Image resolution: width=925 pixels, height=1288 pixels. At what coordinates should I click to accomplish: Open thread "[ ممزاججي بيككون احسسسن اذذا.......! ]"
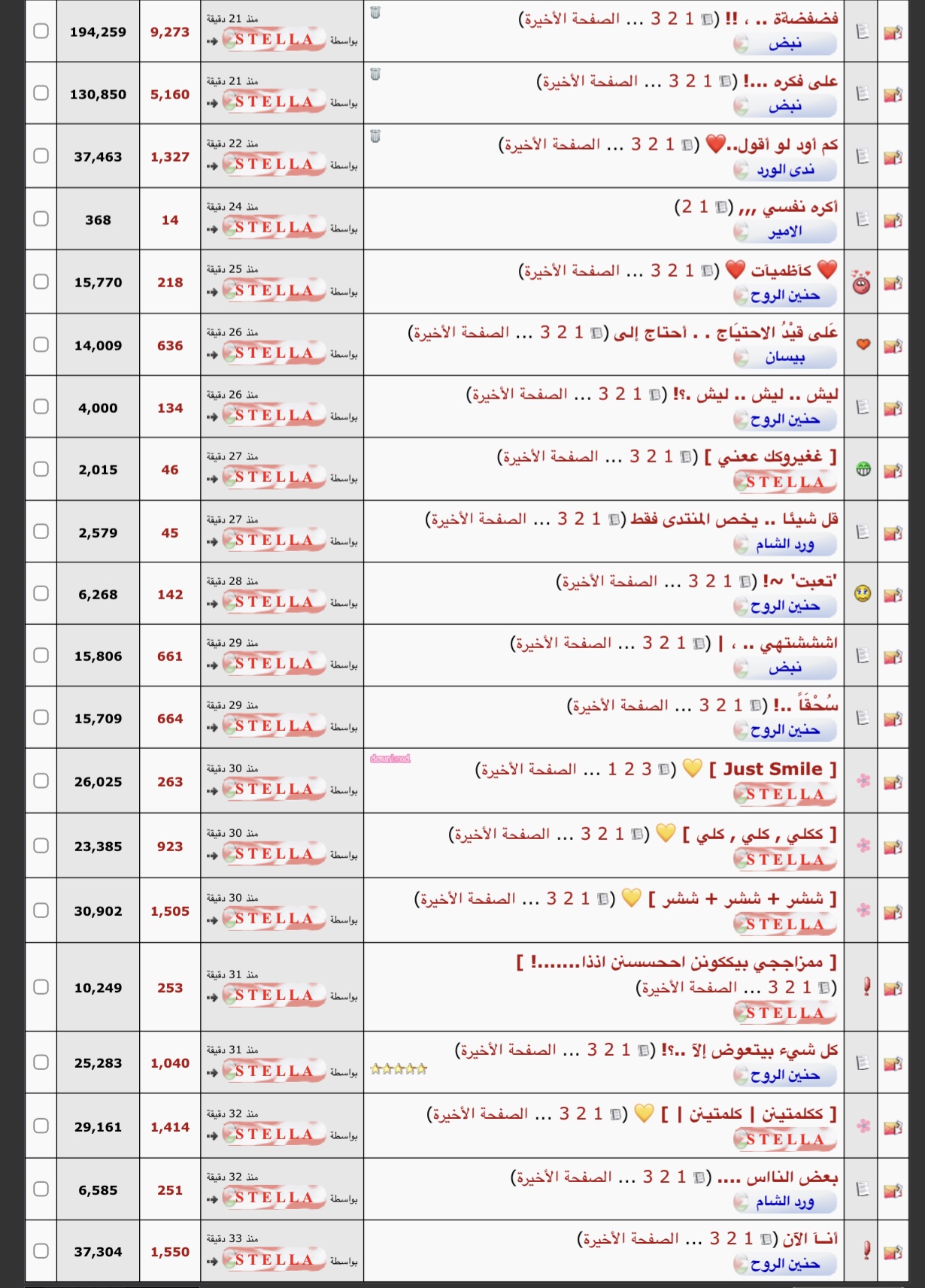click(x=677, y=963)
